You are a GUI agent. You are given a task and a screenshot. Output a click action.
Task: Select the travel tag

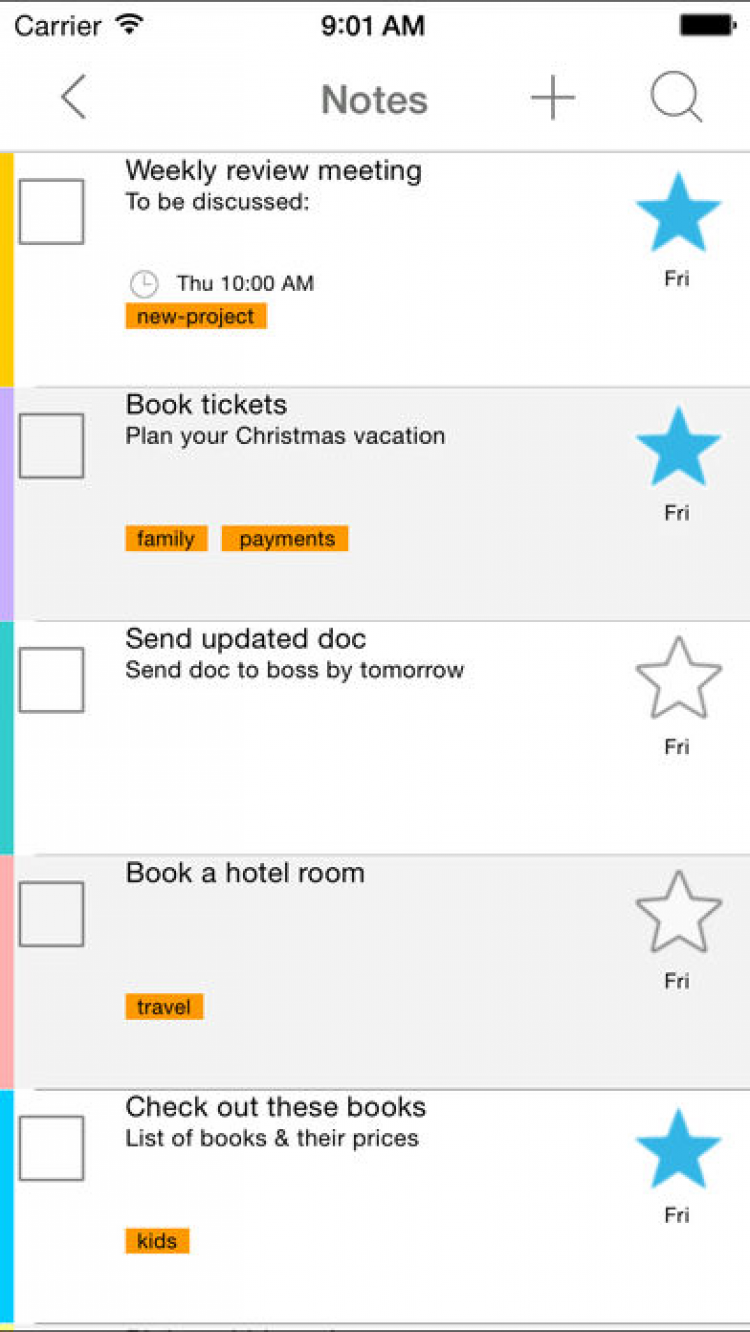(164, 1007)
